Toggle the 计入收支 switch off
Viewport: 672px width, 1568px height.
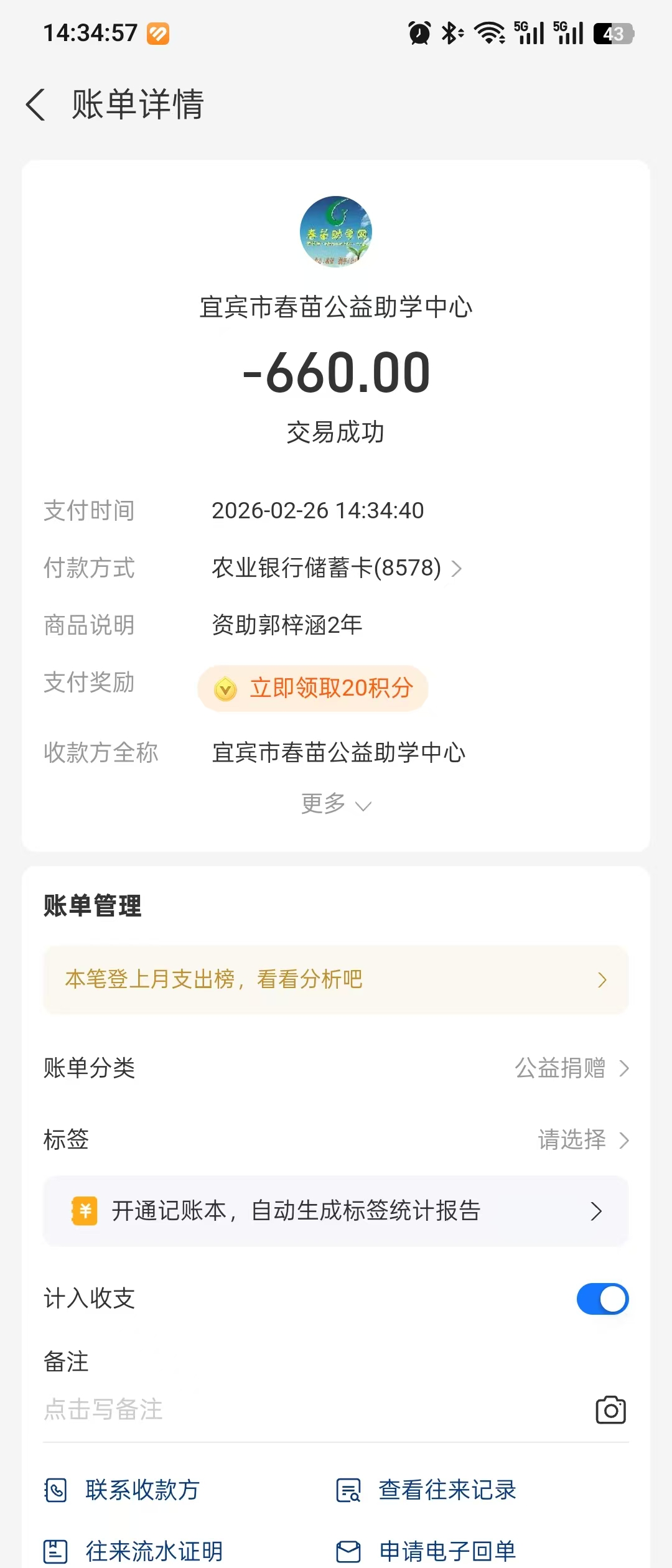(602, 1299)
